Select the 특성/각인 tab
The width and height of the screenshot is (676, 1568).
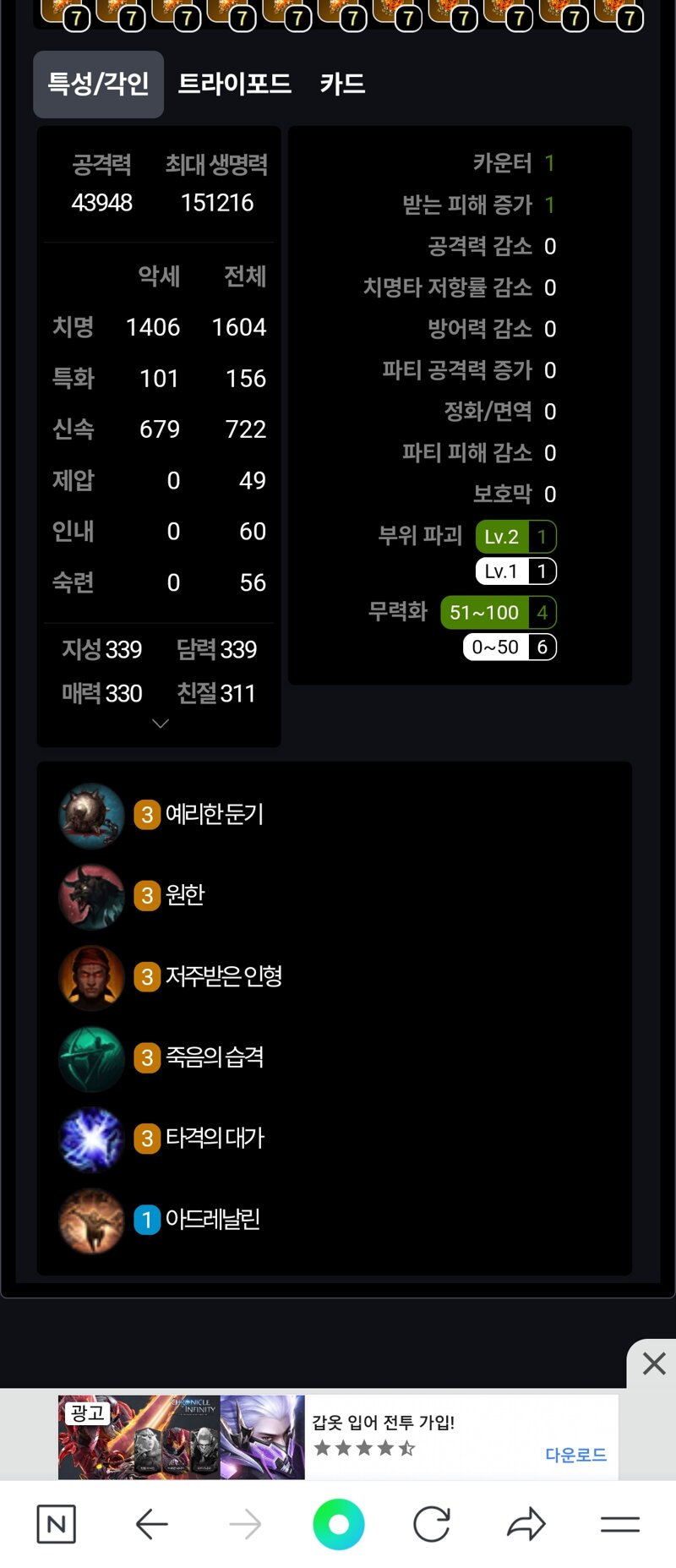(x=98, y=84)
